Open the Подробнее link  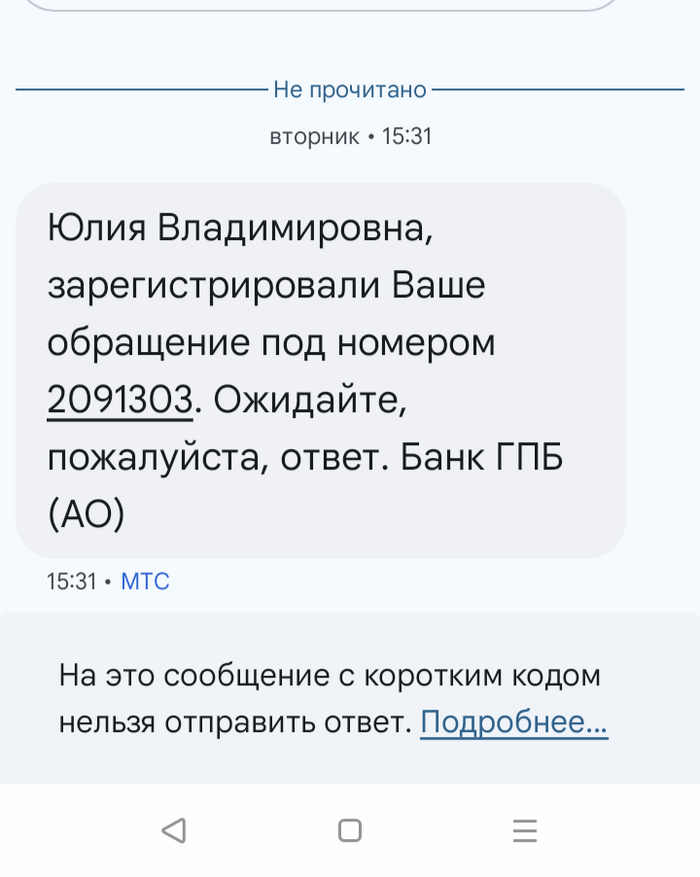click(x=513, y=721)
